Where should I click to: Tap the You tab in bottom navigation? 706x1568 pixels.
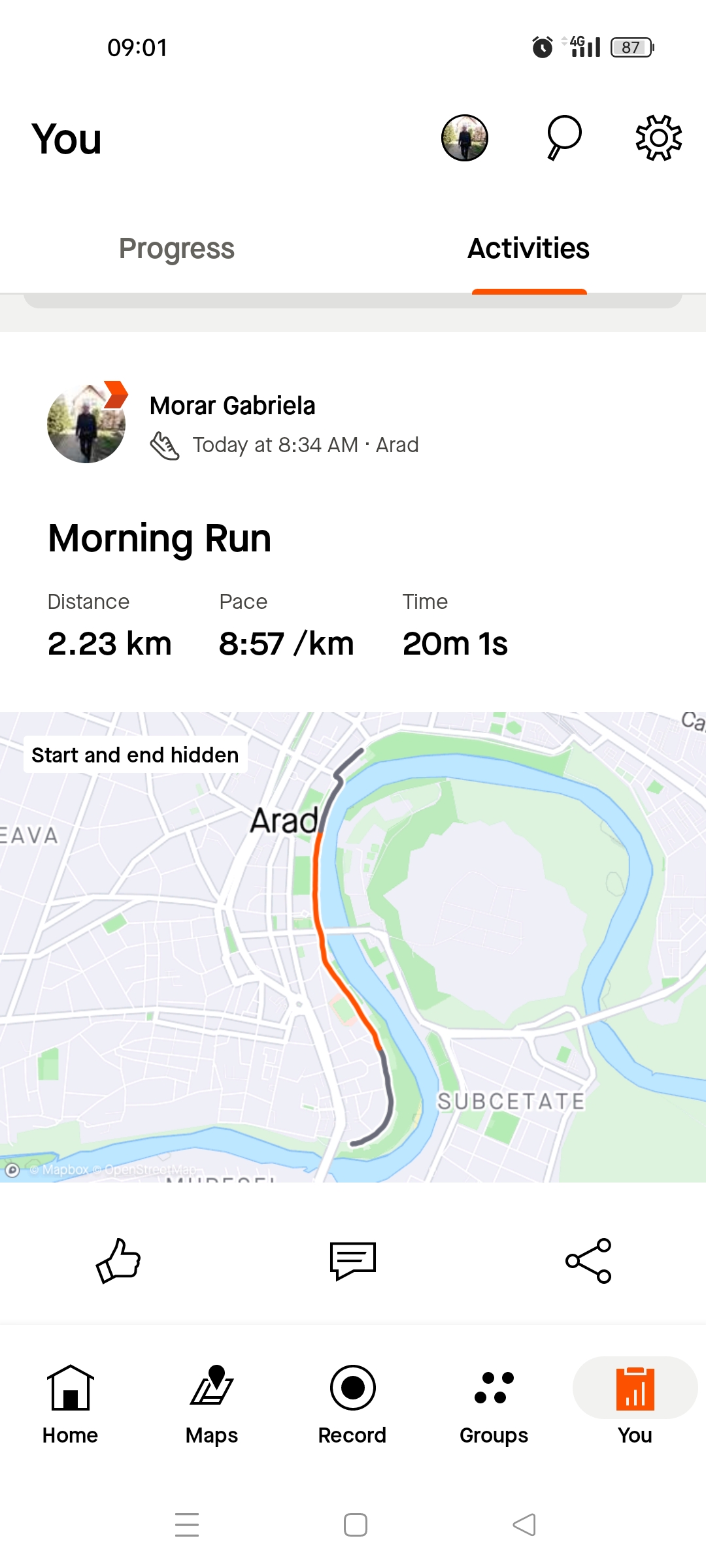point(635,1400)
